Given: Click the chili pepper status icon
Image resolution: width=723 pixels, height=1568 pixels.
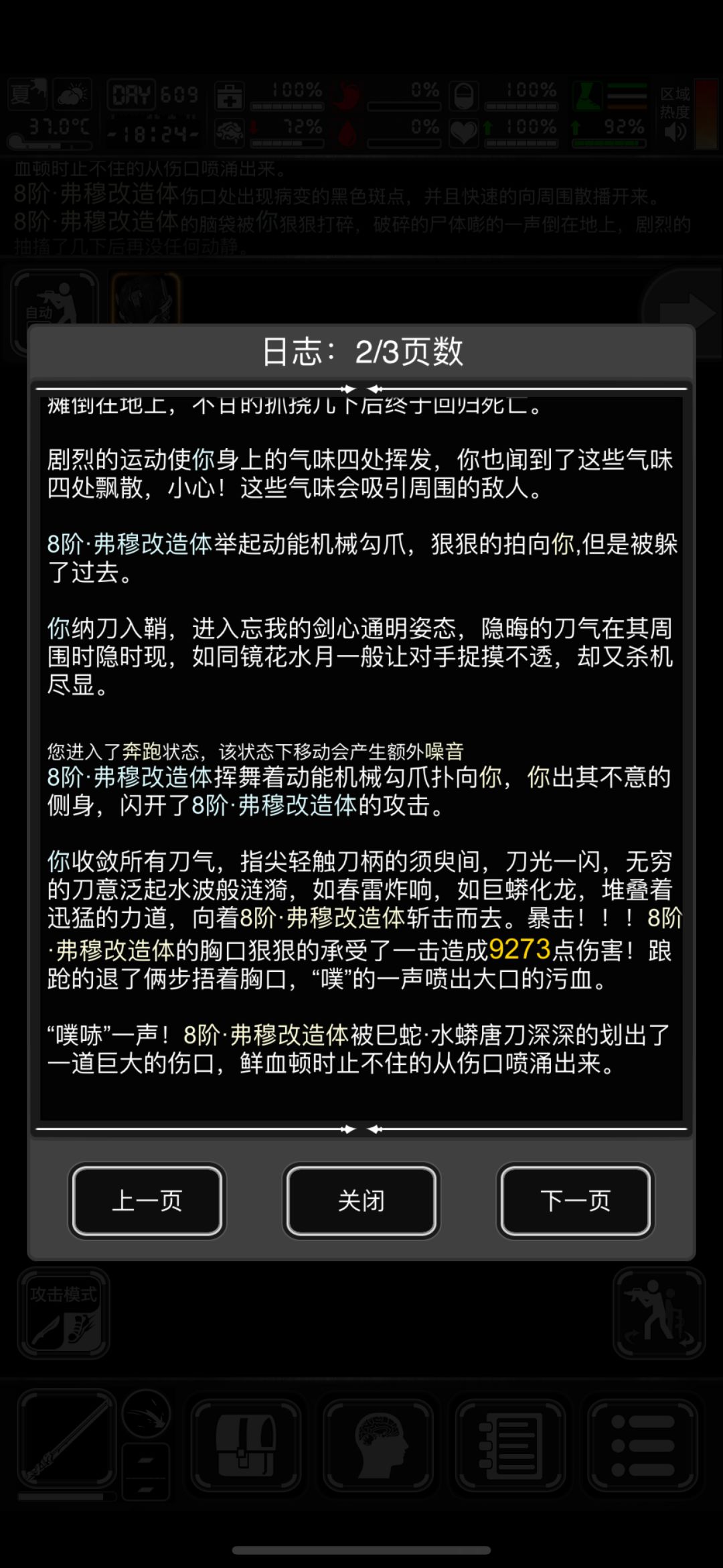Looking at the screenshot, I should tap(345, 96).
